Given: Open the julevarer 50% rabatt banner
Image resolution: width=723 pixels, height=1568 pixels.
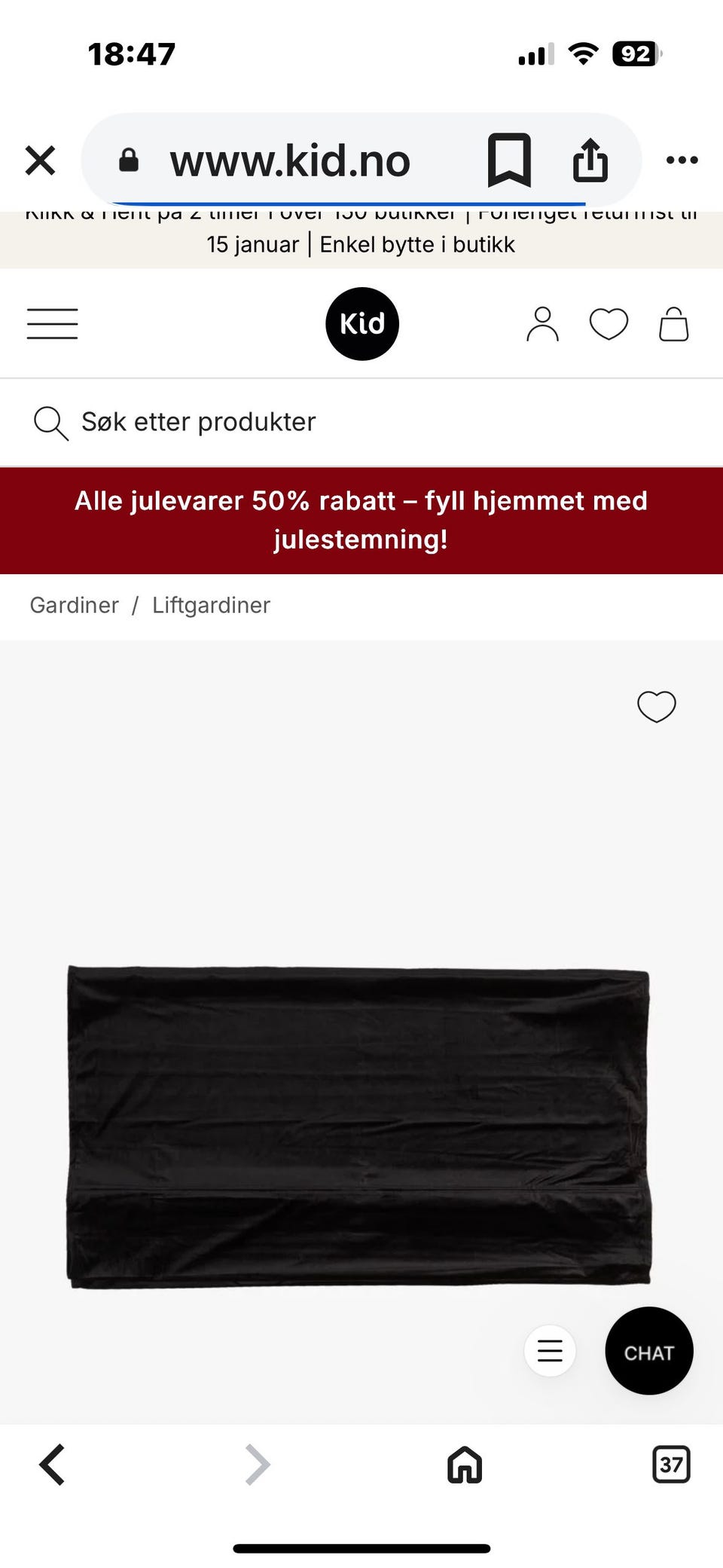Looking at the screenshot, I should click(361, 520).
